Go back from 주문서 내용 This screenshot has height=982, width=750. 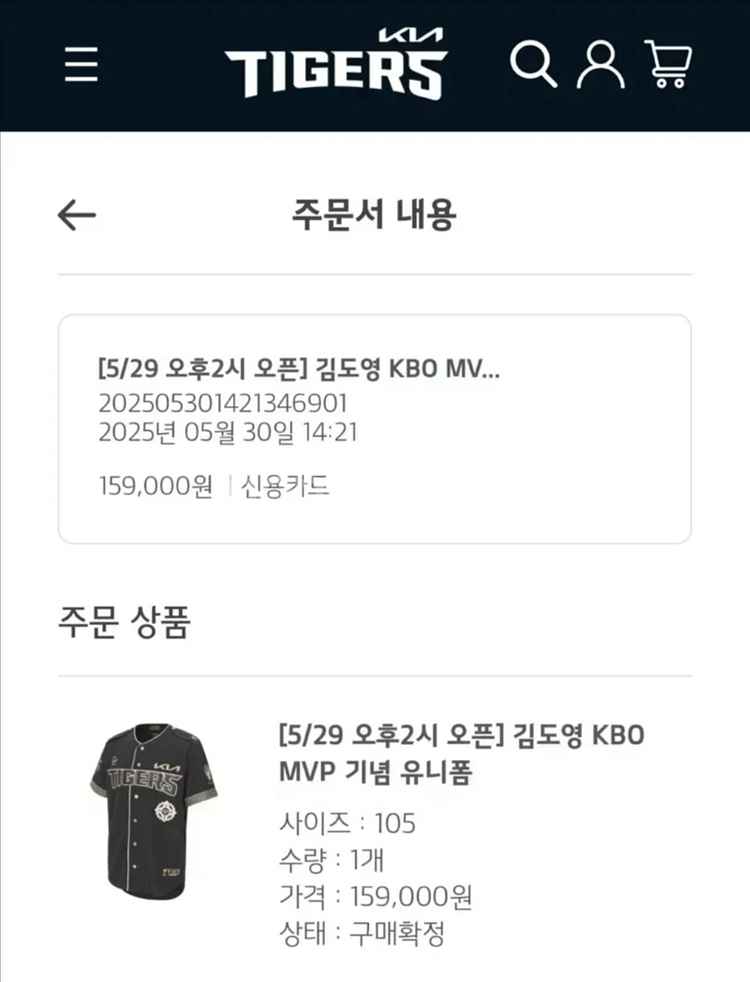tap(76, 214)
